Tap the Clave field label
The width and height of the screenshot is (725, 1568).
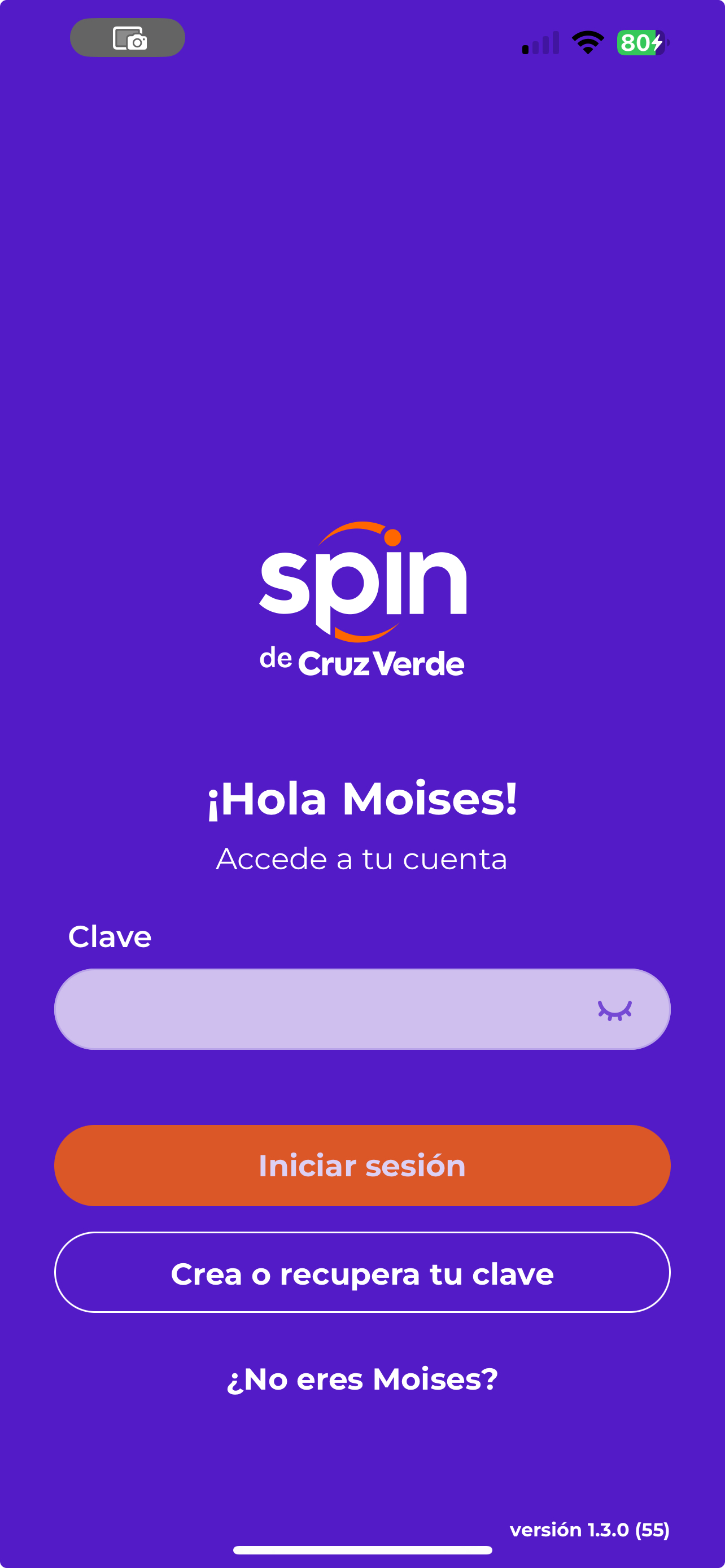point(110,936)
